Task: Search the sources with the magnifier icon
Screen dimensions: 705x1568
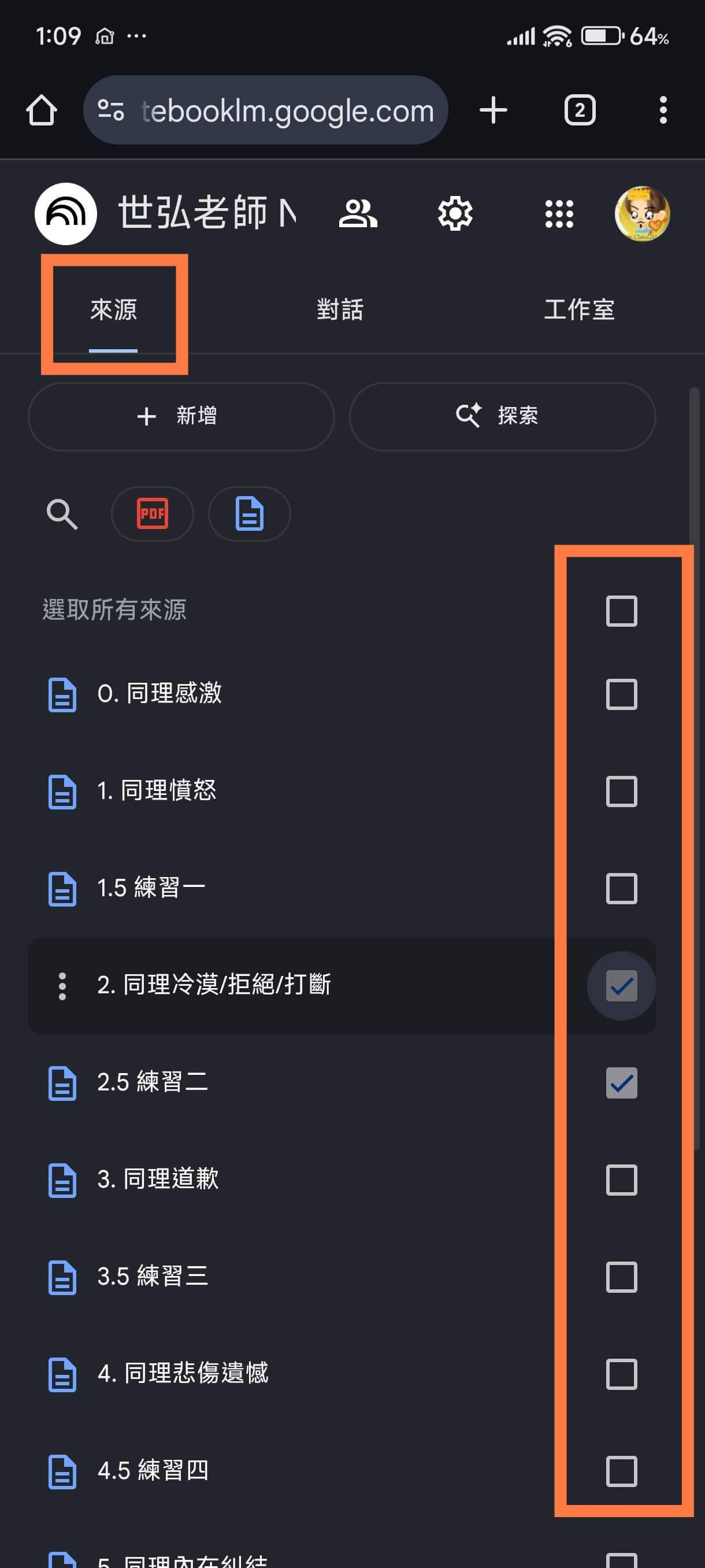Action: pos(62,515)
